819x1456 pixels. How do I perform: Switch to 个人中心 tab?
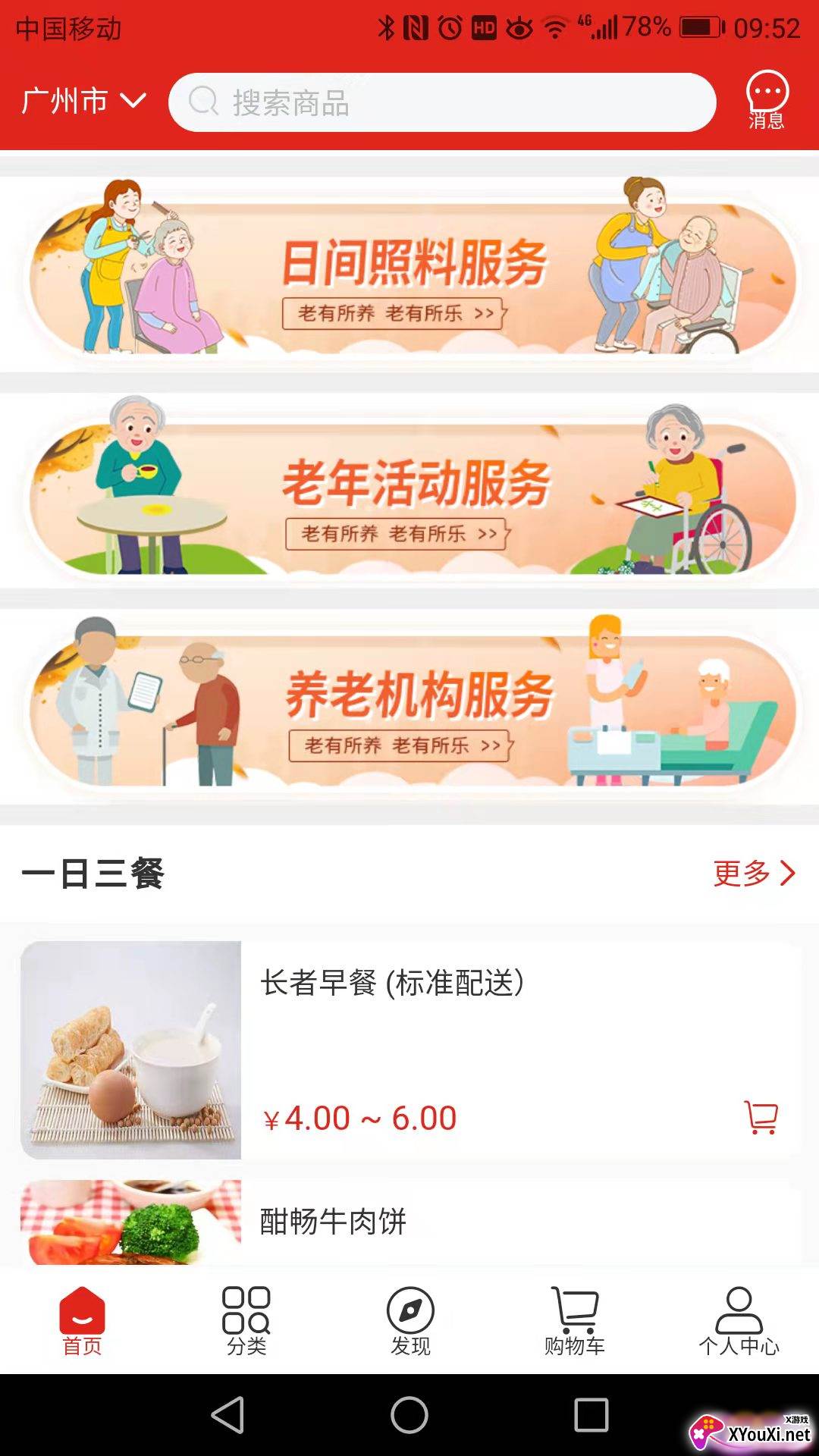(739, 1321)
